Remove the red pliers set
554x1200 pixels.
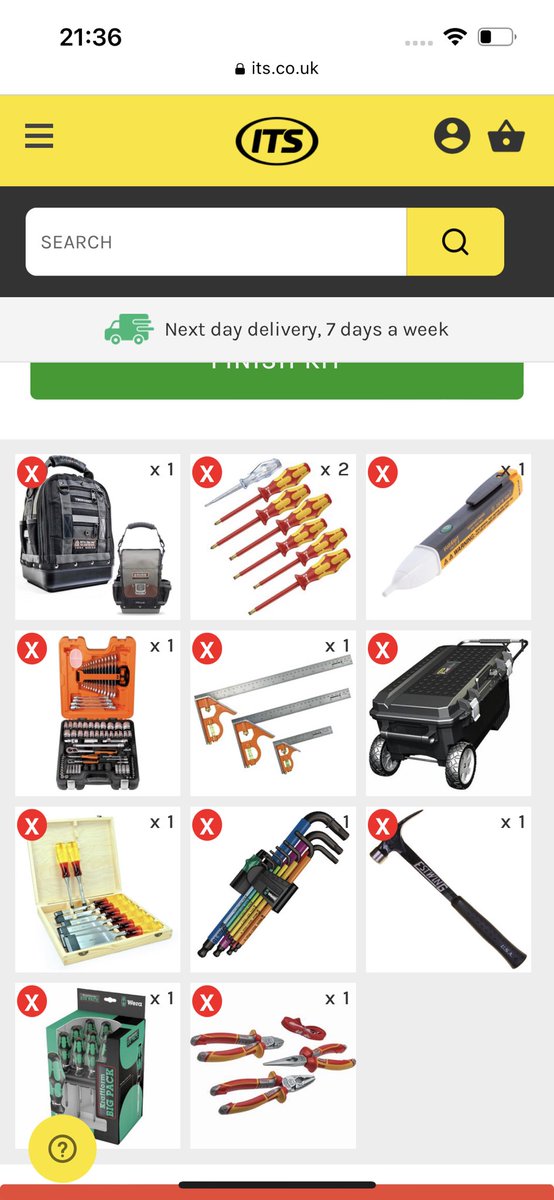208,1001
